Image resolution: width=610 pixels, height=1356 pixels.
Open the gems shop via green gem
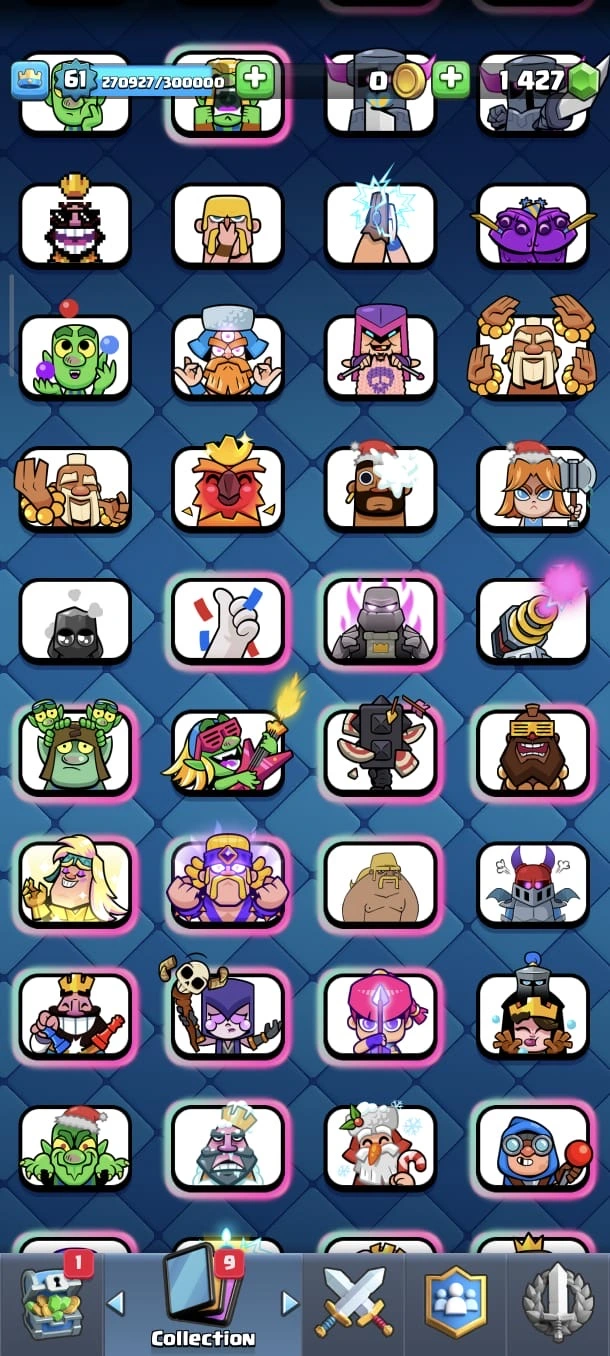click(x=582, y=80)
